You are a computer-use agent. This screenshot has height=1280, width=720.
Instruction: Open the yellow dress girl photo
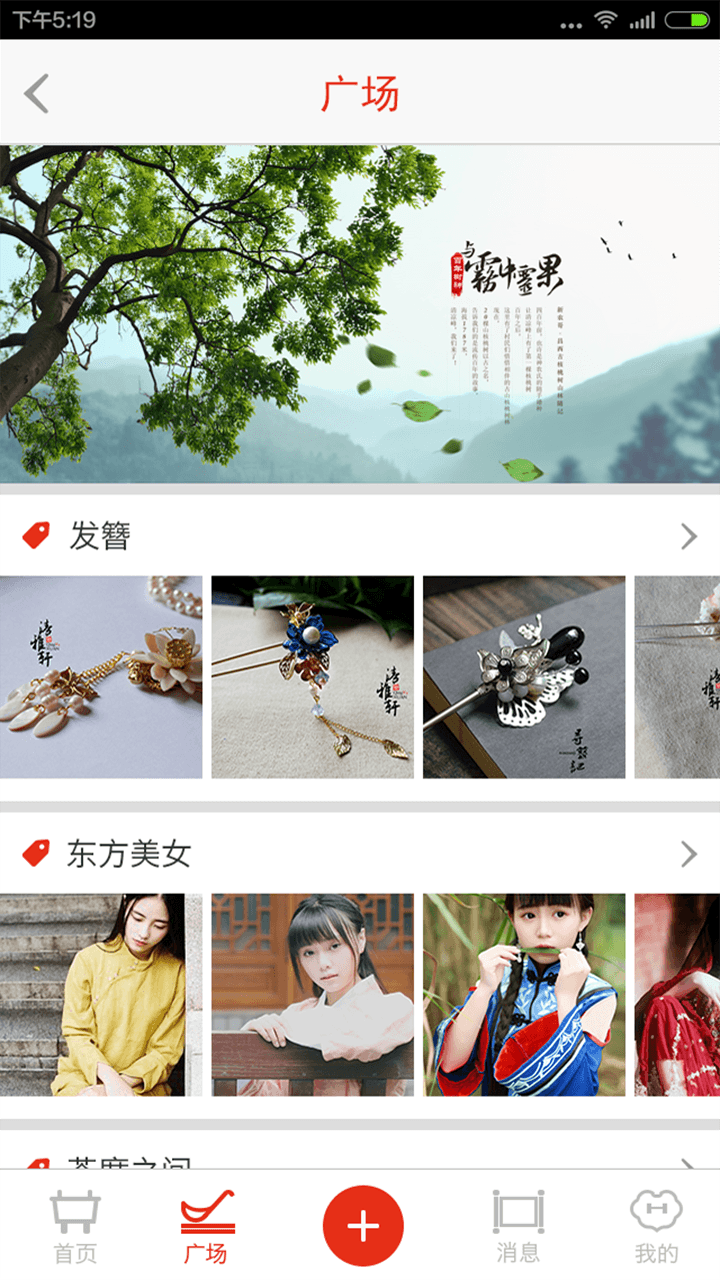[x=101, y=995]
